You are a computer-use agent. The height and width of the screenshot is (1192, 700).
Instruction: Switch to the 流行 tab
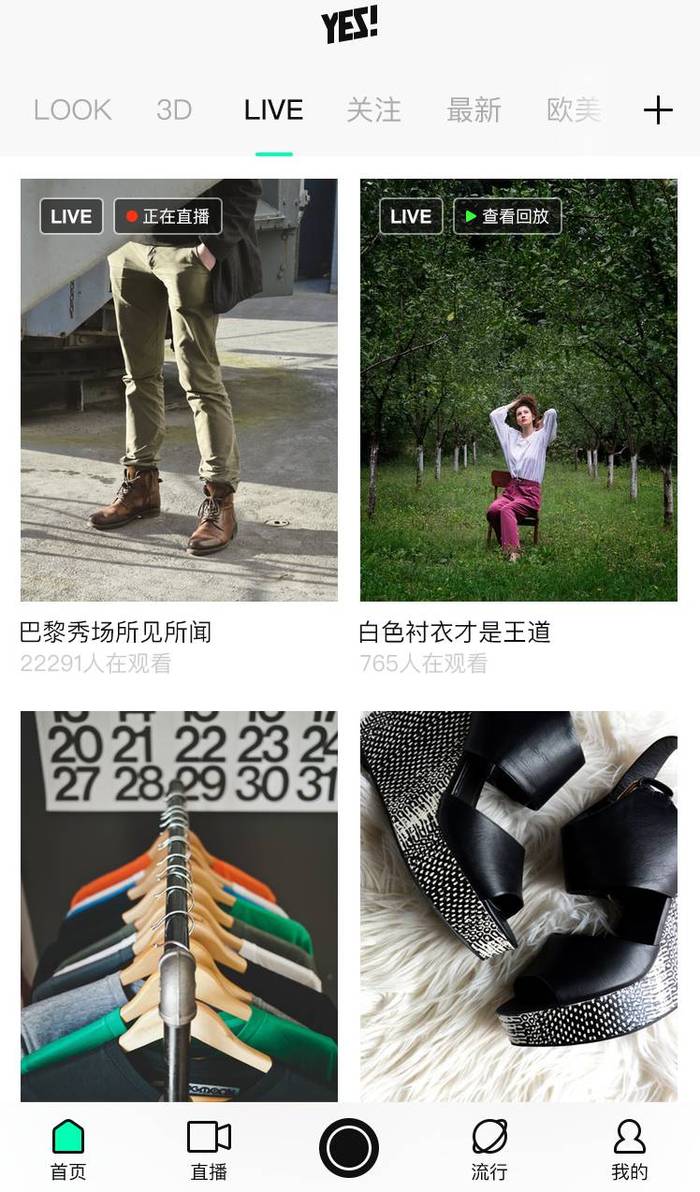(x=489, y=1150)
